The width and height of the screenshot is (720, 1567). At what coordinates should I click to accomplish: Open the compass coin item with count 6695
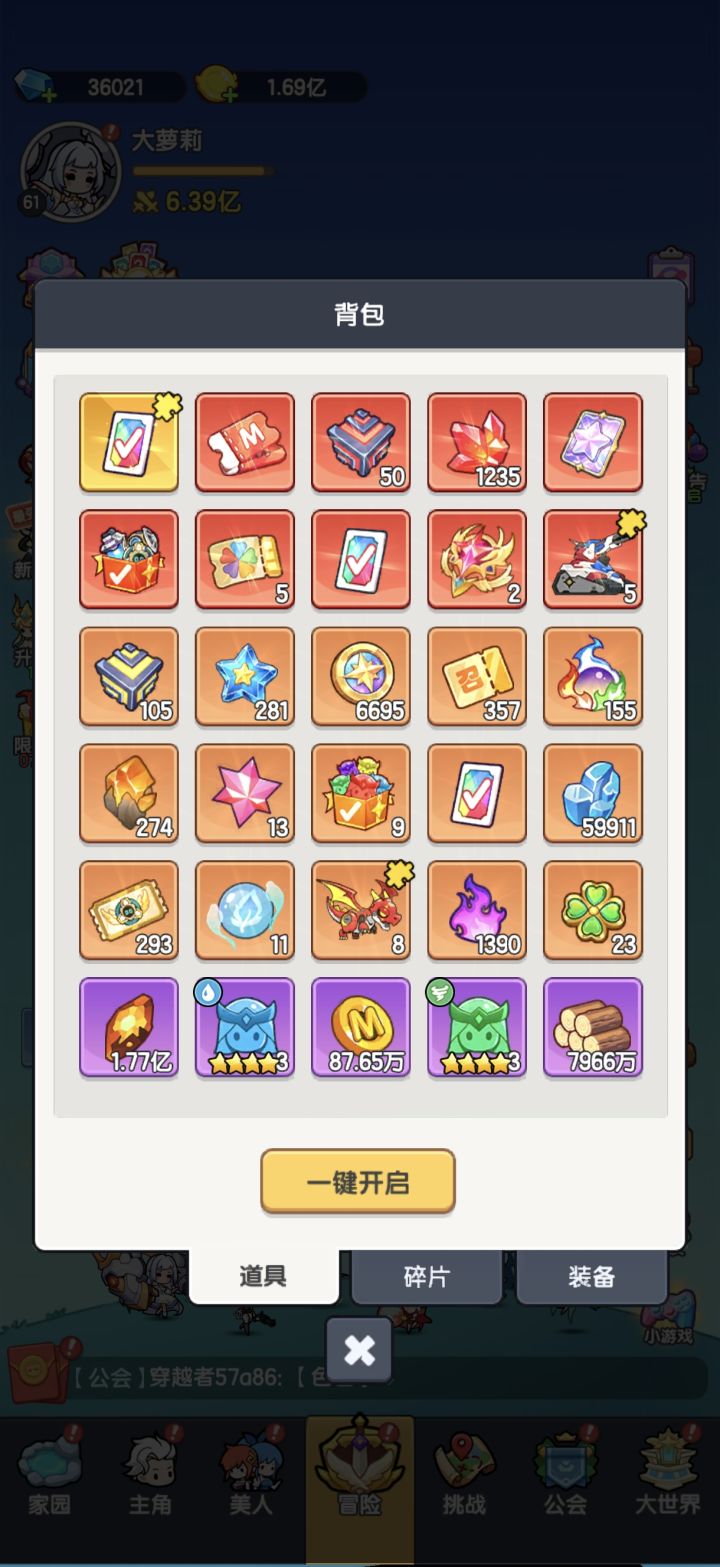pyautogui.click(x=361, y=676)
